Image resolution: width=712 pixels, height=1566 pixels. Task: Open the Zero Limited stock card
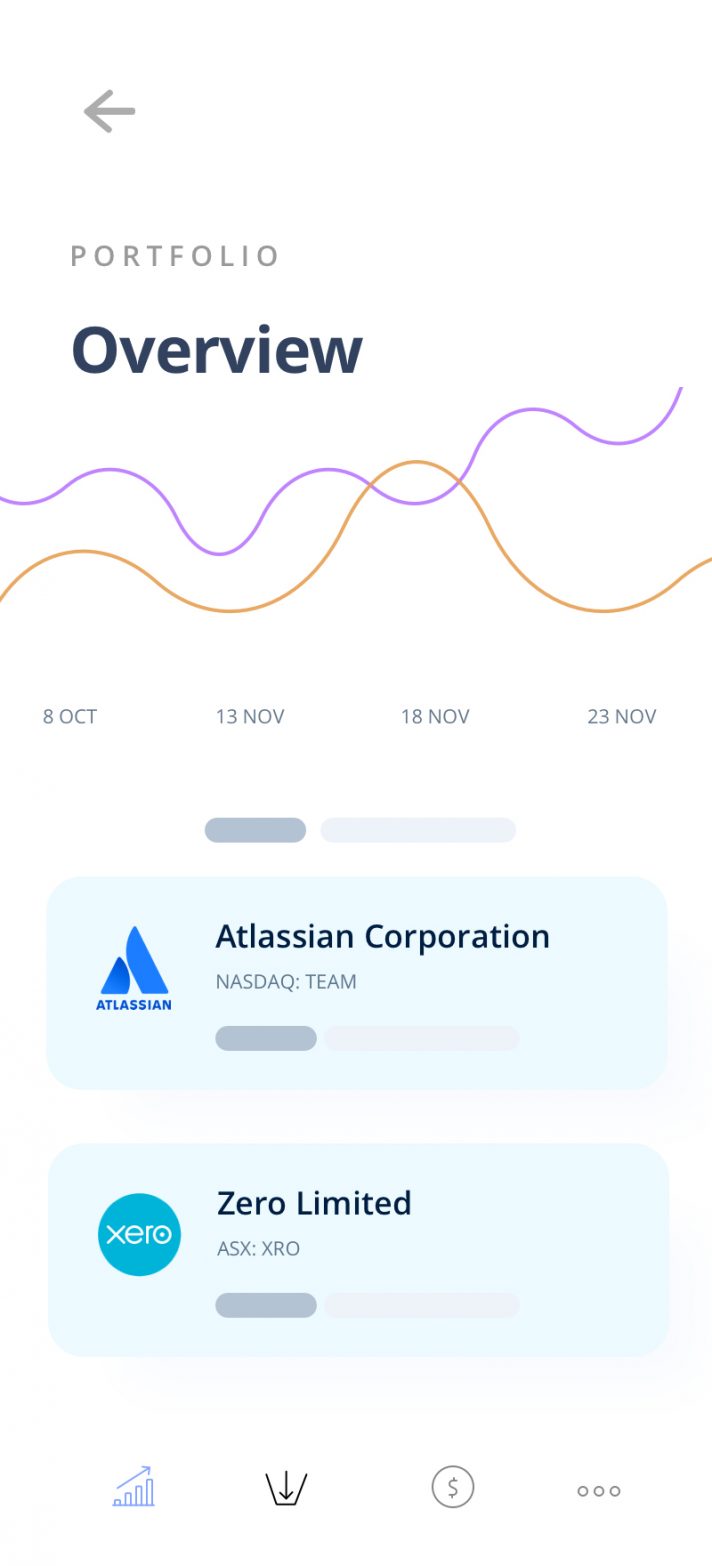point(357,1249)
